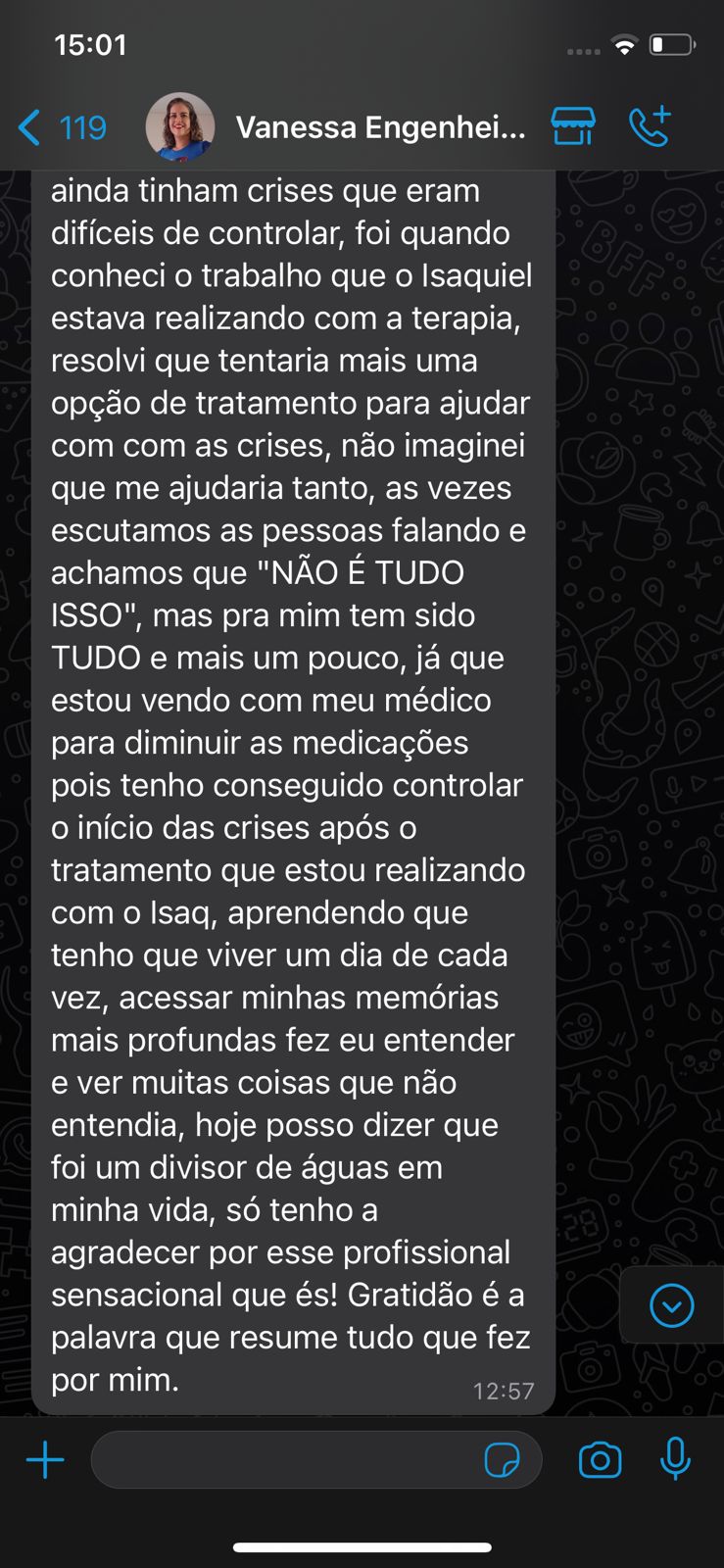
Task: Open Vanessa Engenhei... contact info
Action: pos(380,127)
